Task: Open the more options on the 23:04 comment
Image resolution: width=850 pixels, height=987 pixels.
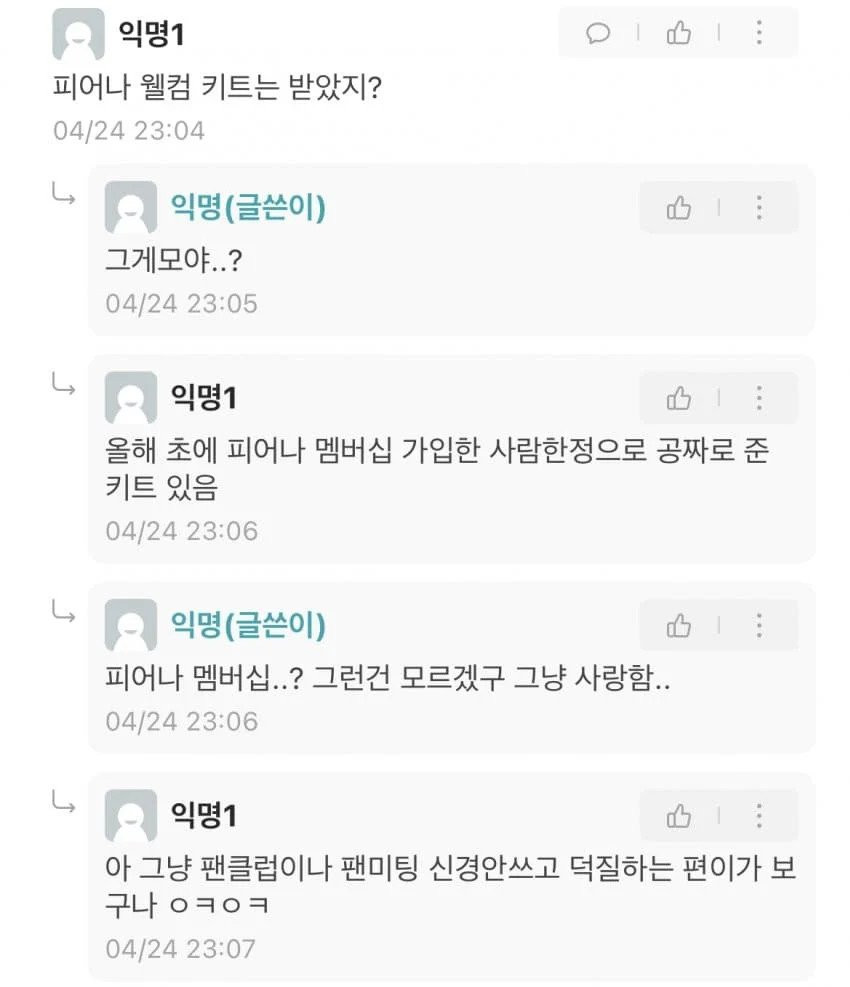Action: (759, 33)
